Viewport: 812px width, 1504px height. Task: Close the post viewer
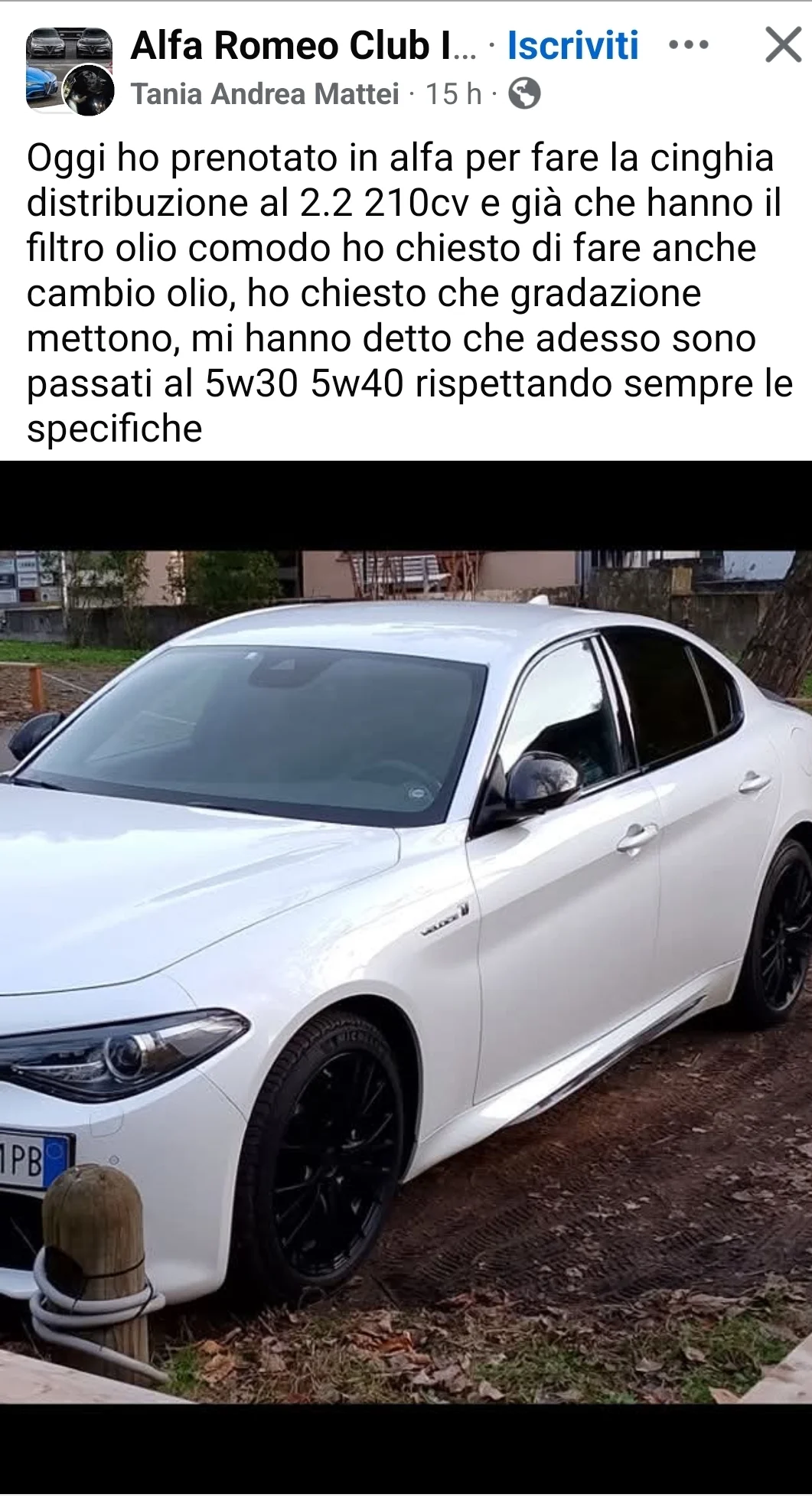click(x=783, y=44)
